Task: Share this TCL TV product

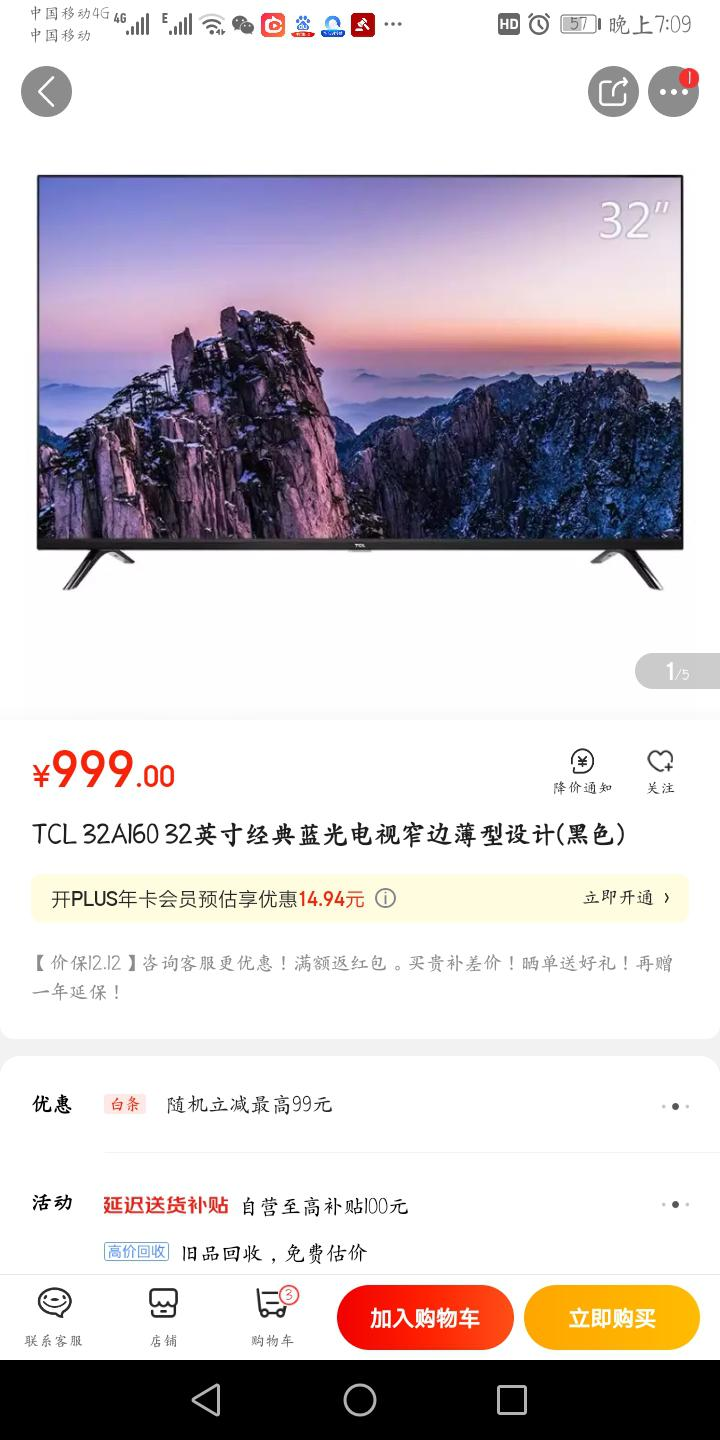Action: pos(612,92)
